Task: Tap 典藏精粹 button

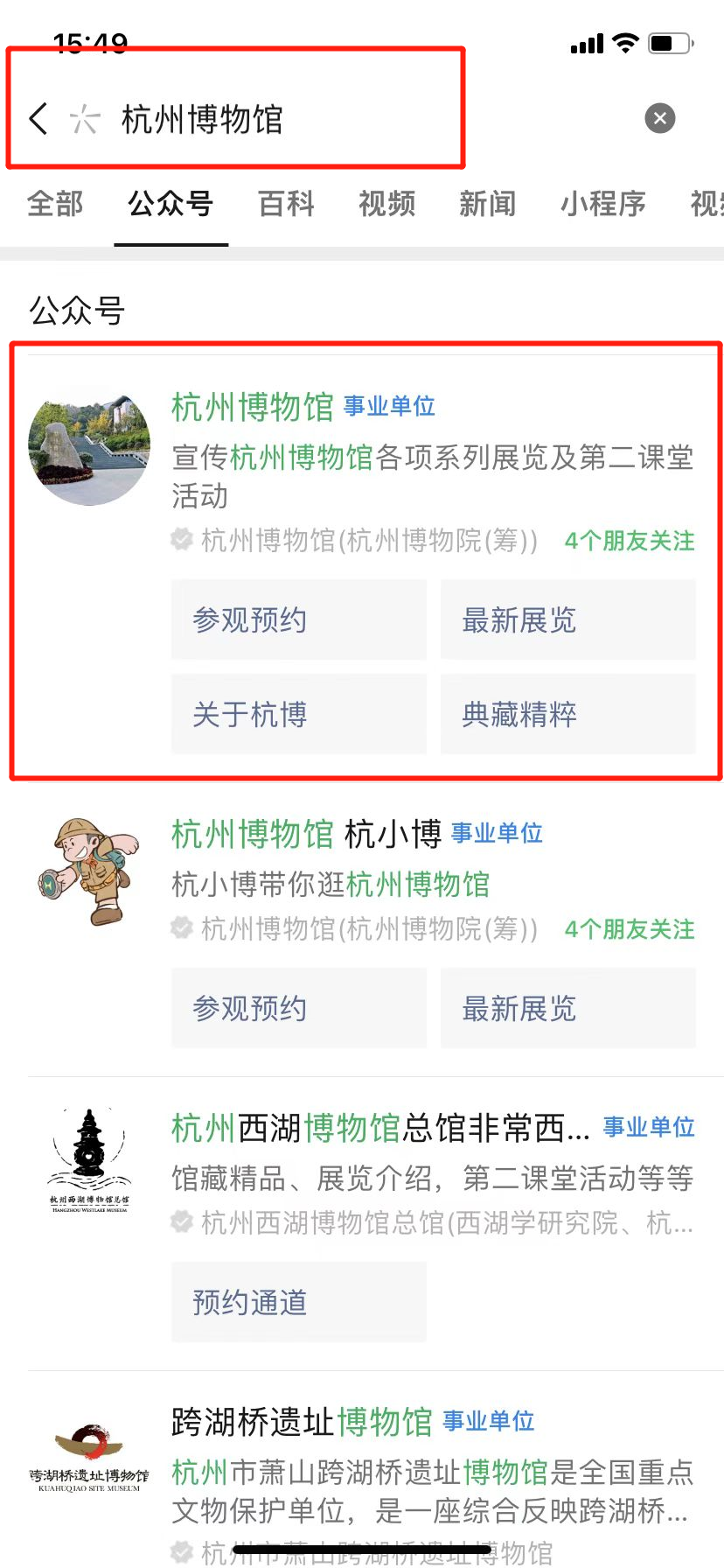Action: click(x=568, y=714)
